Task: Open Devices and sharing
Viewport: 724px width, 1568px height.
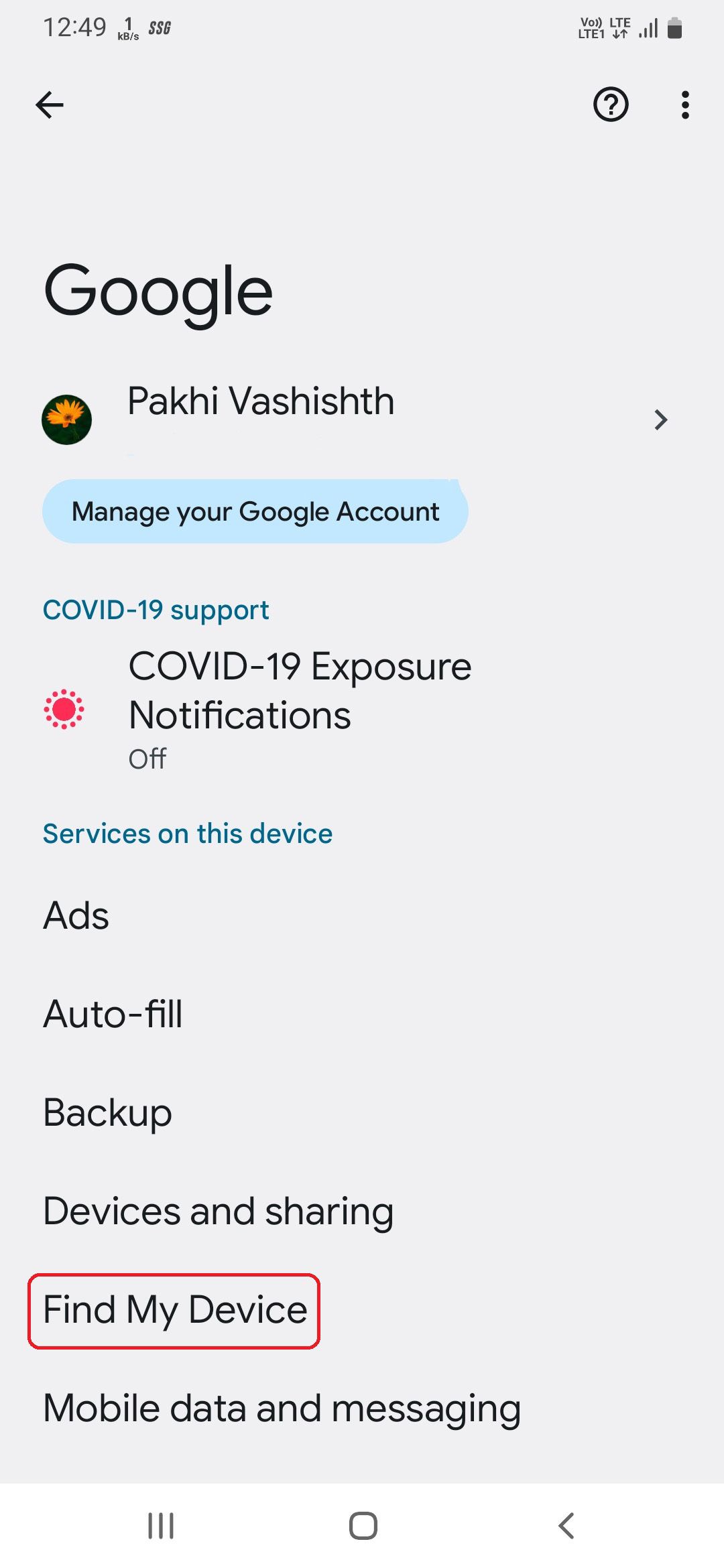Action: point(218,1212)
